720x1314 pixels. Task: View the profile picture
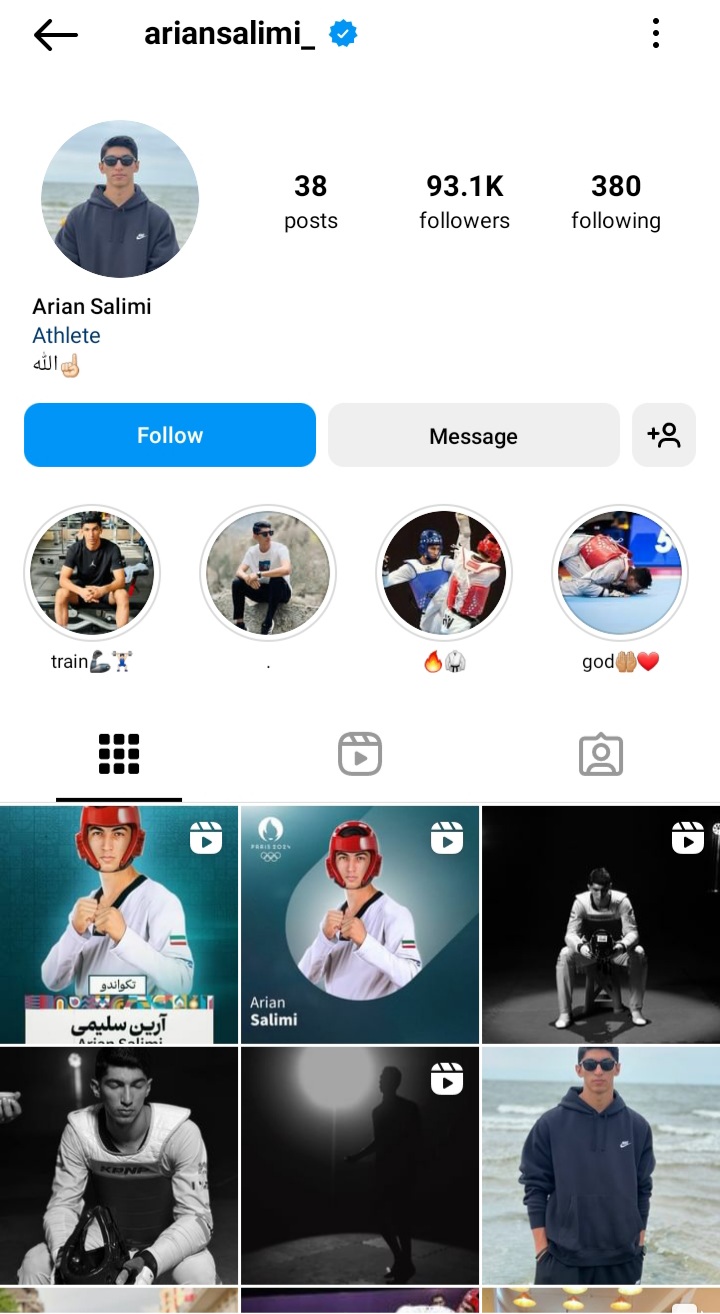119,199
